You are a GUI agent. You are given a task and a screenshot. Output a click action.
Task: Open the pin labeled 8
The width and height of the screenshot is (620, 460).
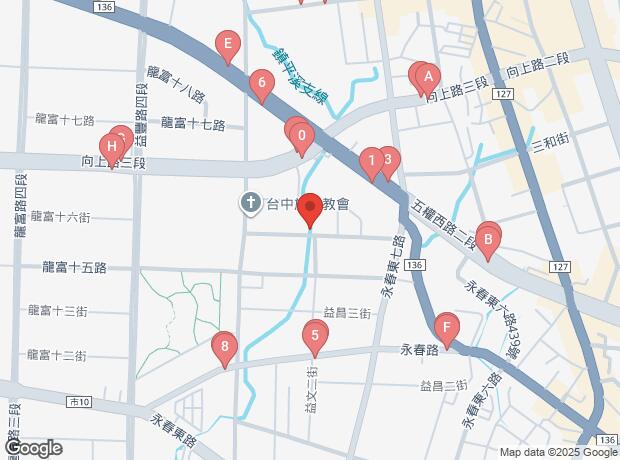(x=225, y=349)
